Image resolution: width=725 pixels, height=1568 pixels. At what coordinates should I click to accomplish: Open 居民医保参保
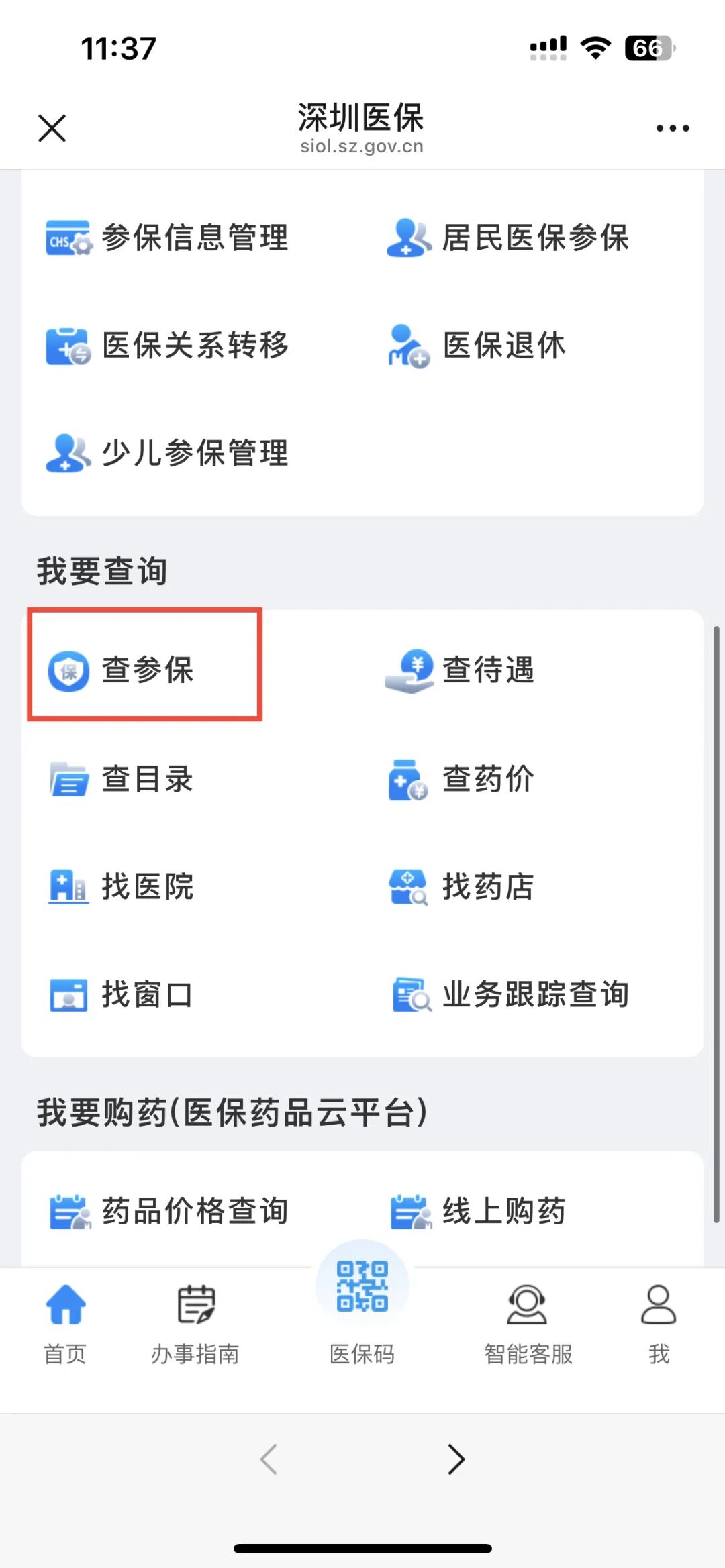508,238
